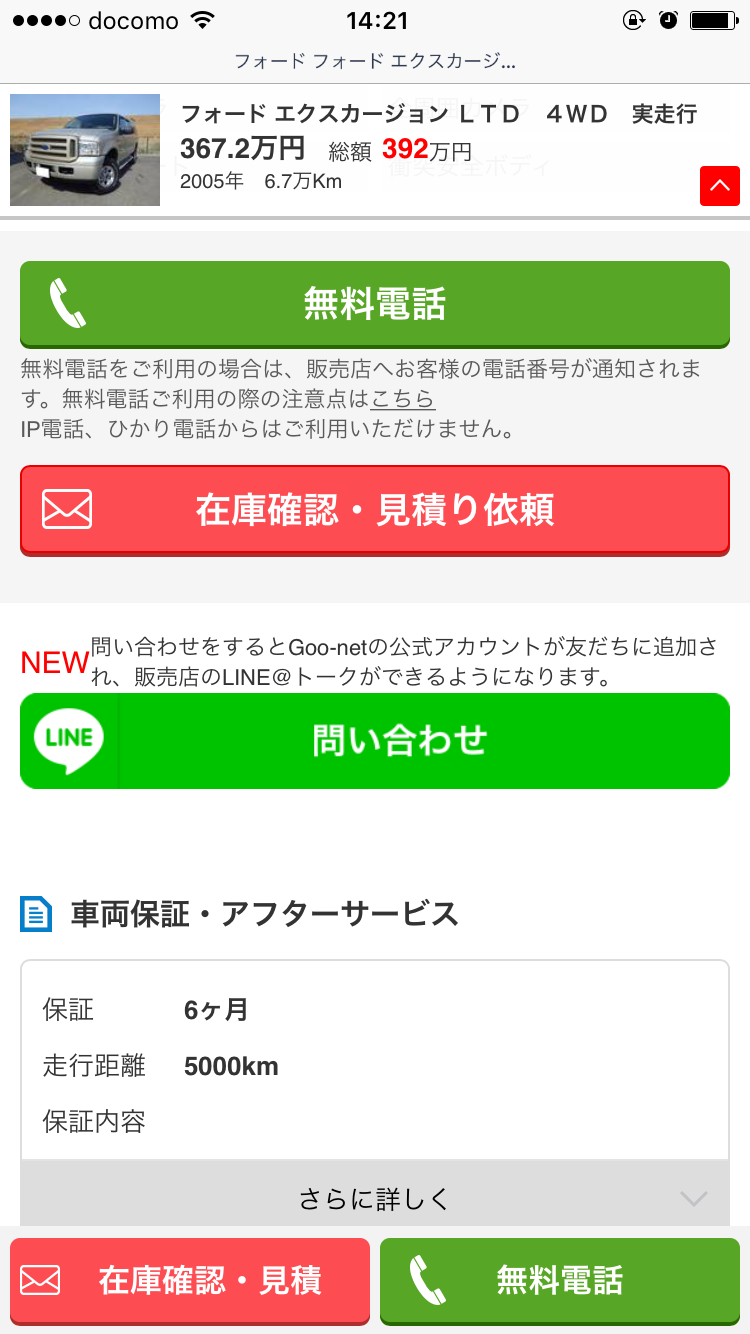Tap the bottom bar 無料電話 button
The image size is (750, 1334).
560,1281
